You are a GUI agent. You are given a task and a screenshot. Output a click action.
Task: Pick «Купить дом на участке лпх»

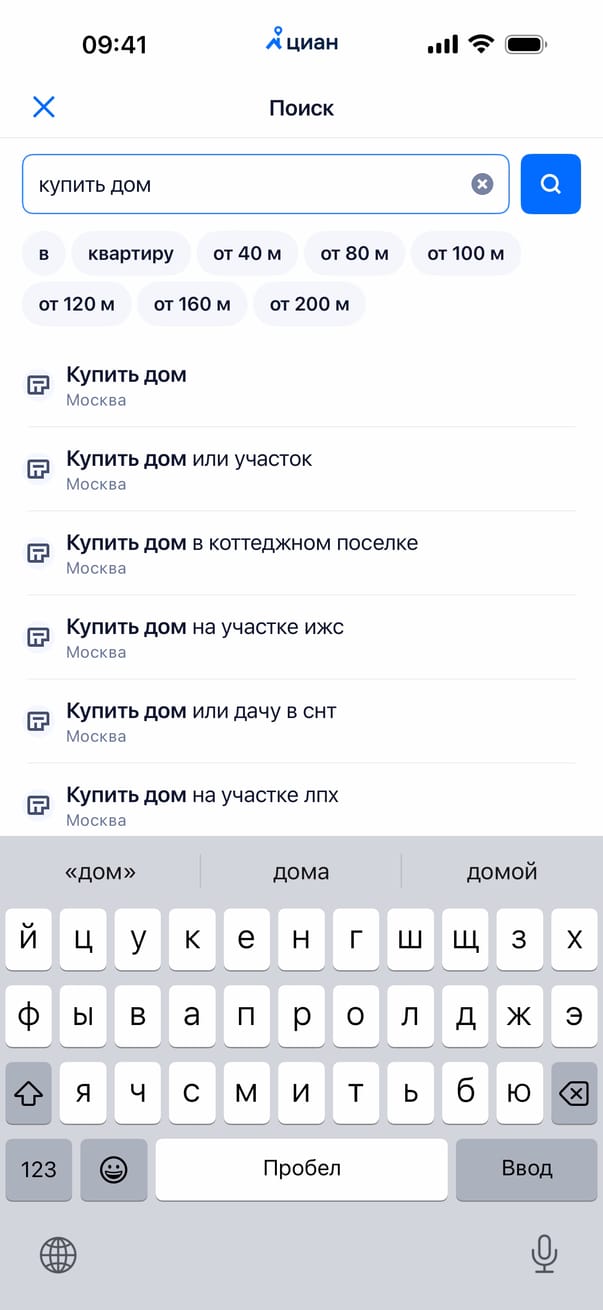300,806
